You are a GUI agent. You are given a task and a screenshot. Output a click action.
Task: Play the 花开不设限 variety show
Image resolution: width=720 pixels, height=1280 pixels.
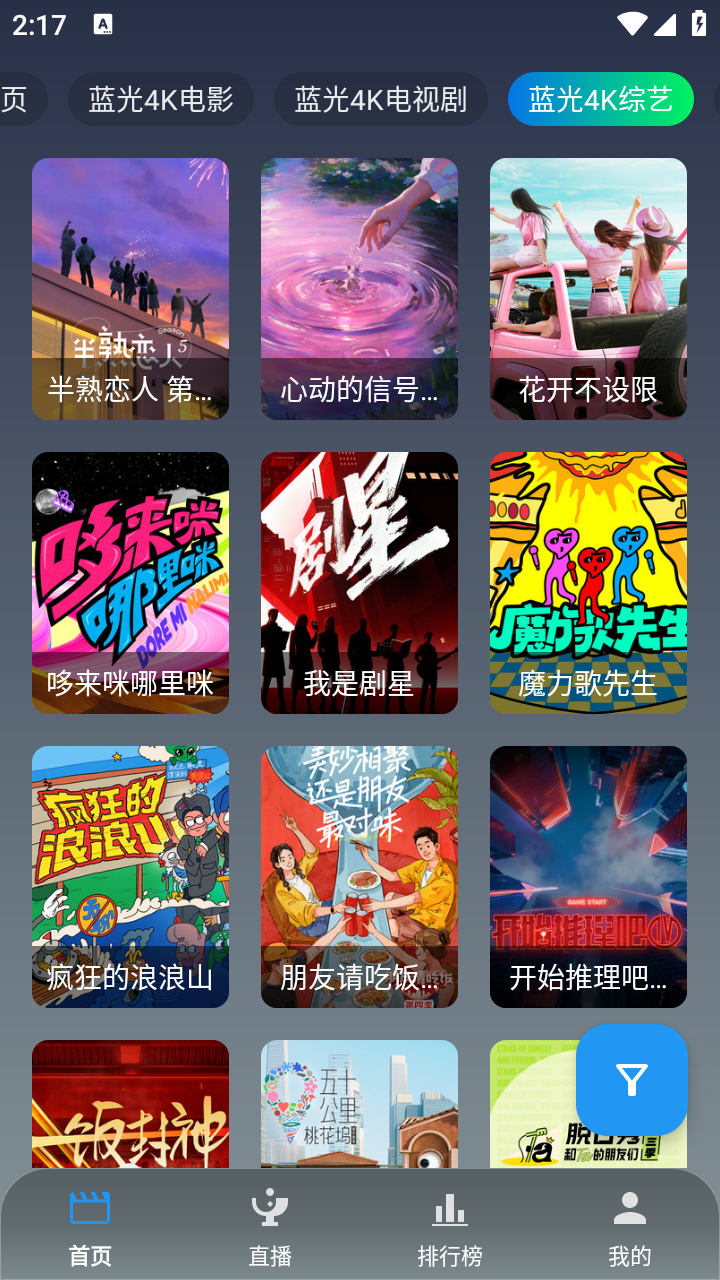pyautogui.click(x=588, y=288)
